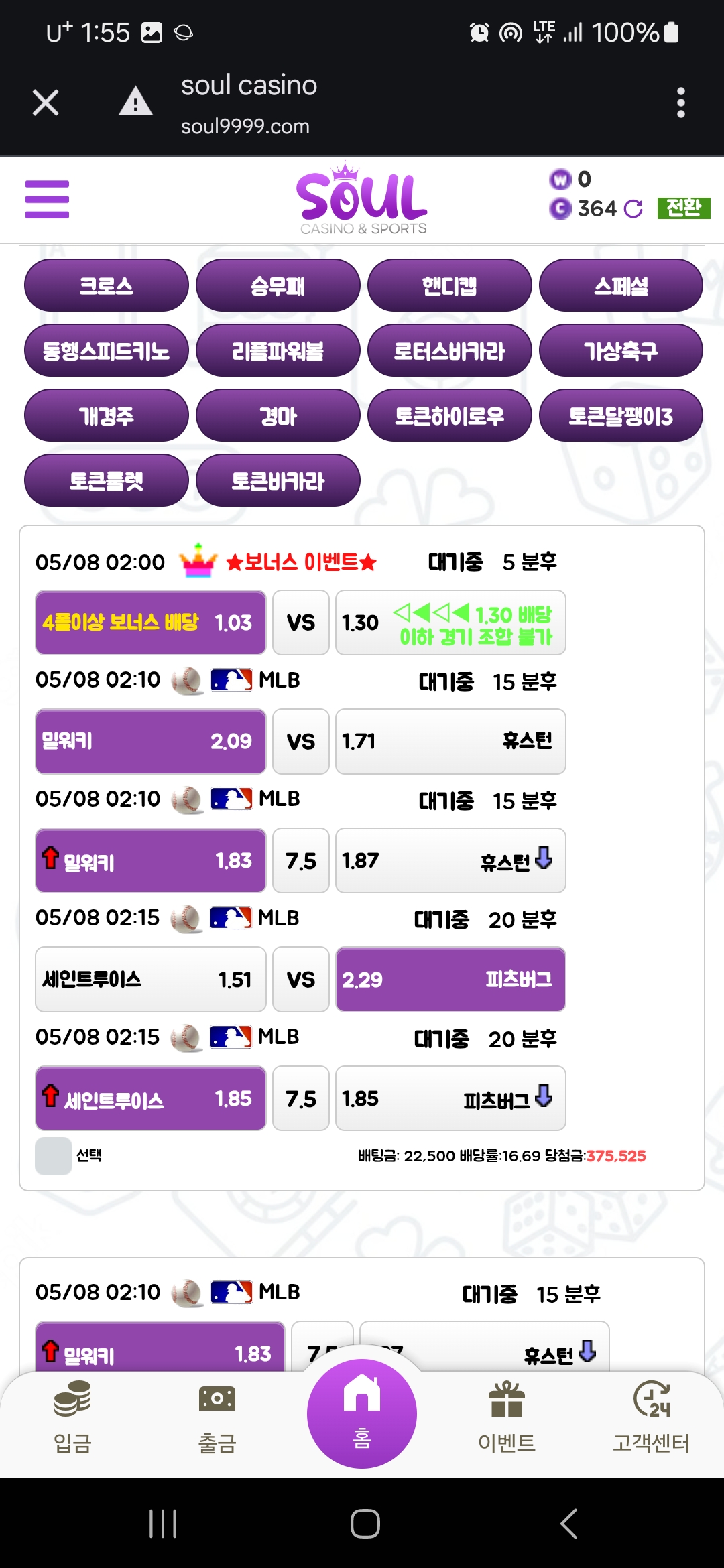
Task: Open 토큰바카라 game
Action: click(278, 481)
